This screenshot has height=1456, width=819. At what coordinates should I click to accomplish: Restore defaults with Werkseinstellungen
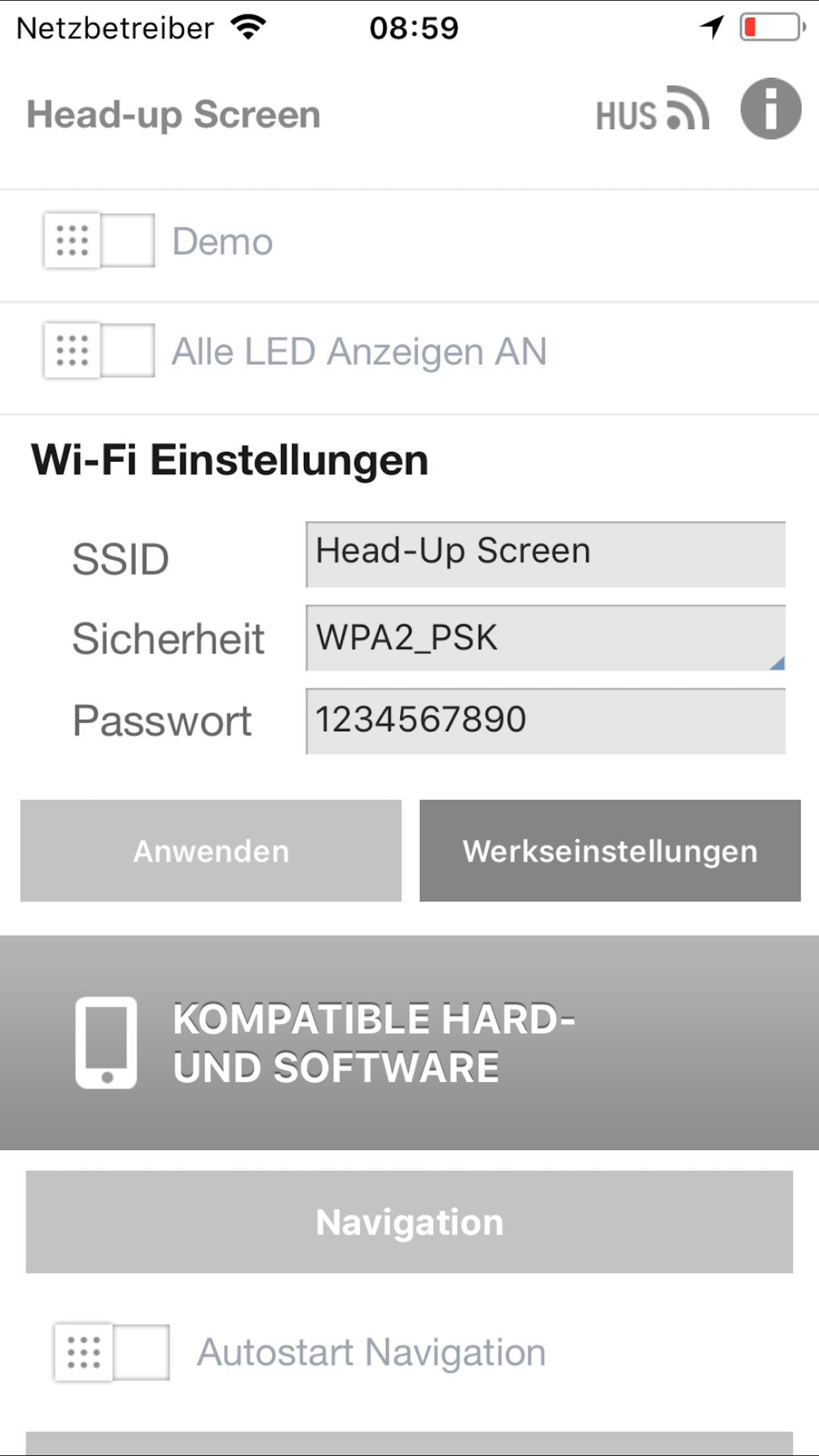(x=610, y=851)
